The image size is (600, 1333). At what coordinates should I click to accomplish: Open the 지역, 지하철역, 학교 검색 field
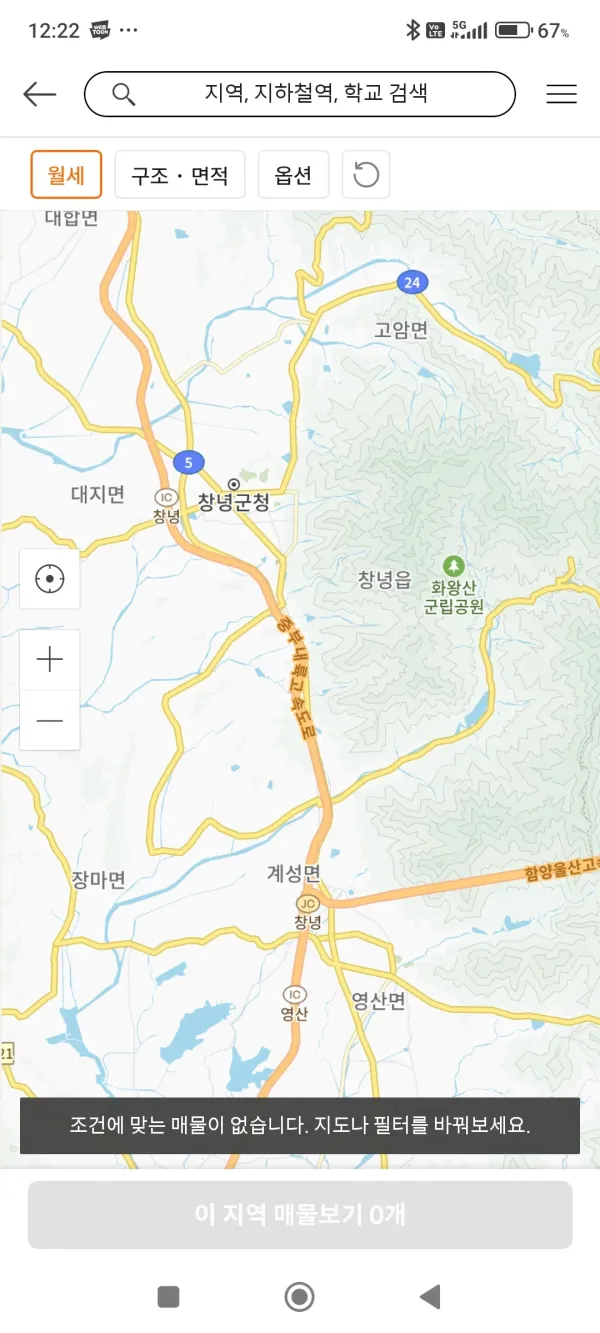pyautogui.click(x=300, y=94)
